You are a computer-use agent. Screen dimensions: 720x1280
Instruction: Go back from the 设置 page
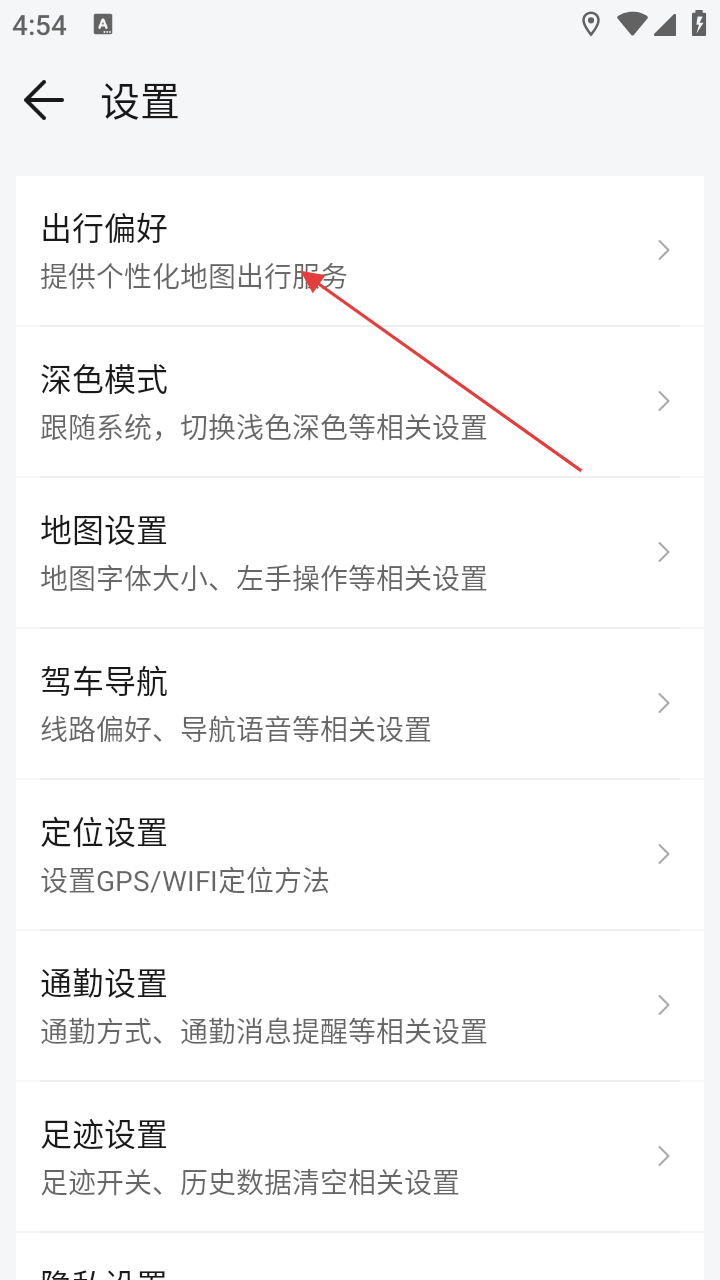44,101
